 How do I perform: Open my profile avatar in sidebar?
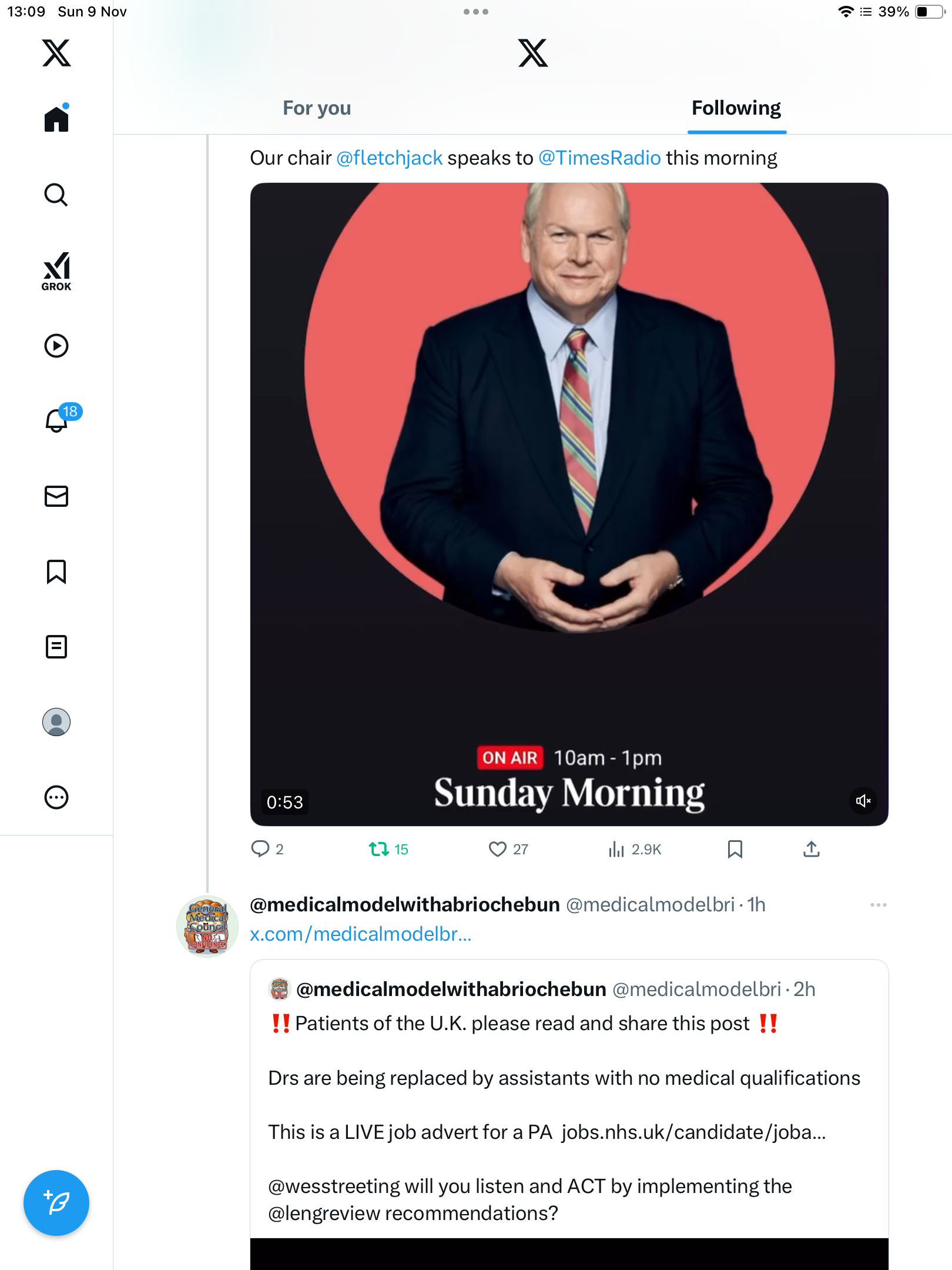coord(56,722)
